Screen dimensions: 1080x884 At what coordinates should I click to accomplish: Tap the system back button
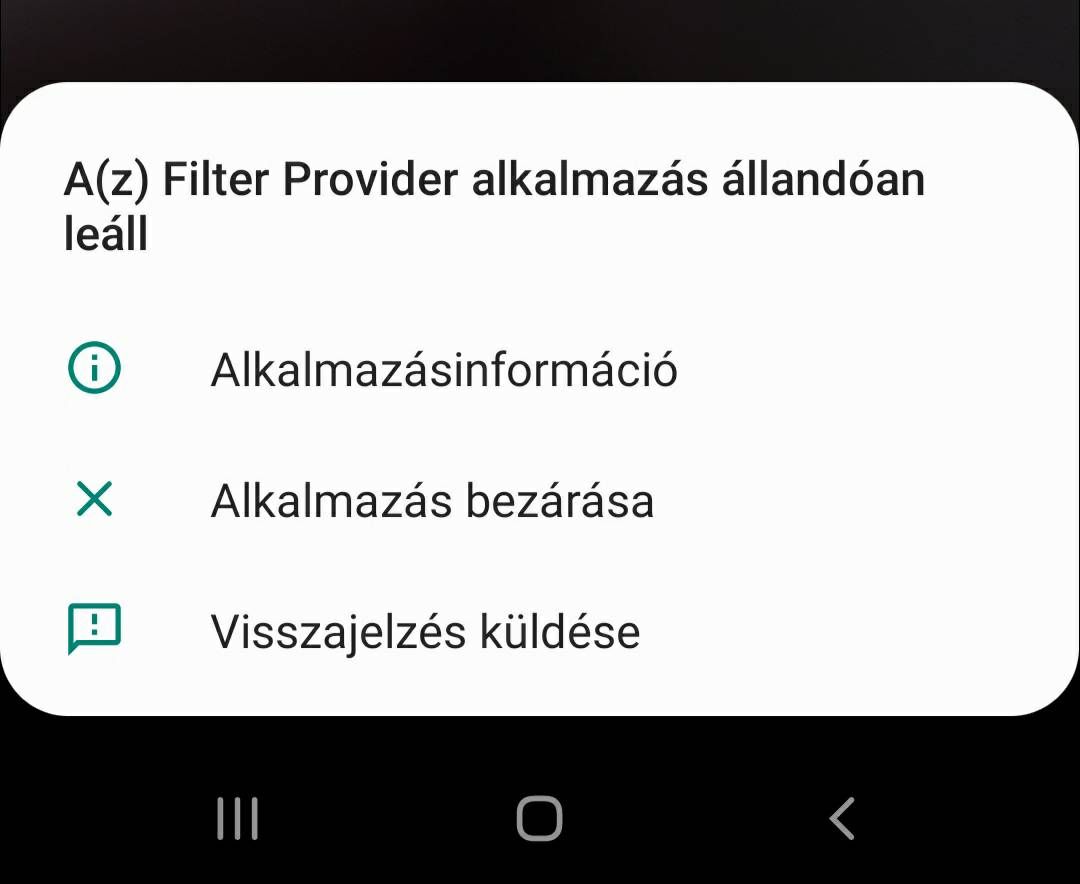[x=842, y=819]
